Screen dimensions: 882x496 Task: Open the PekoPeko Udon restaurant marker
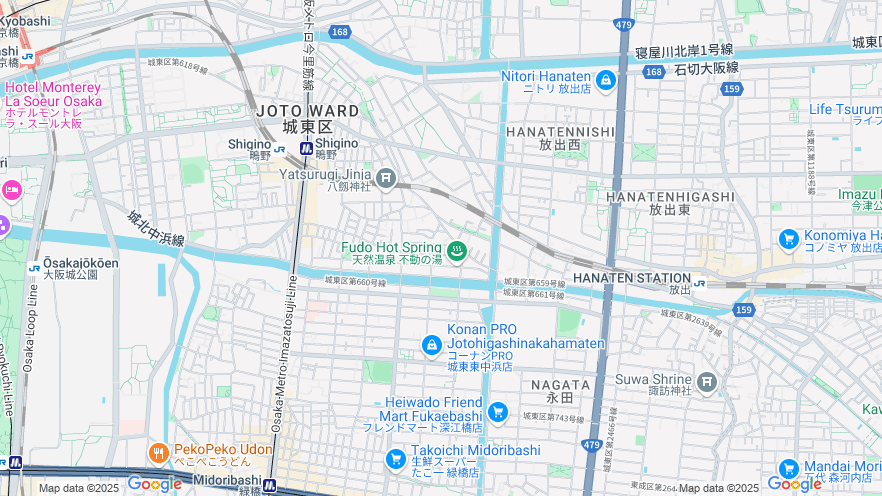159,453
